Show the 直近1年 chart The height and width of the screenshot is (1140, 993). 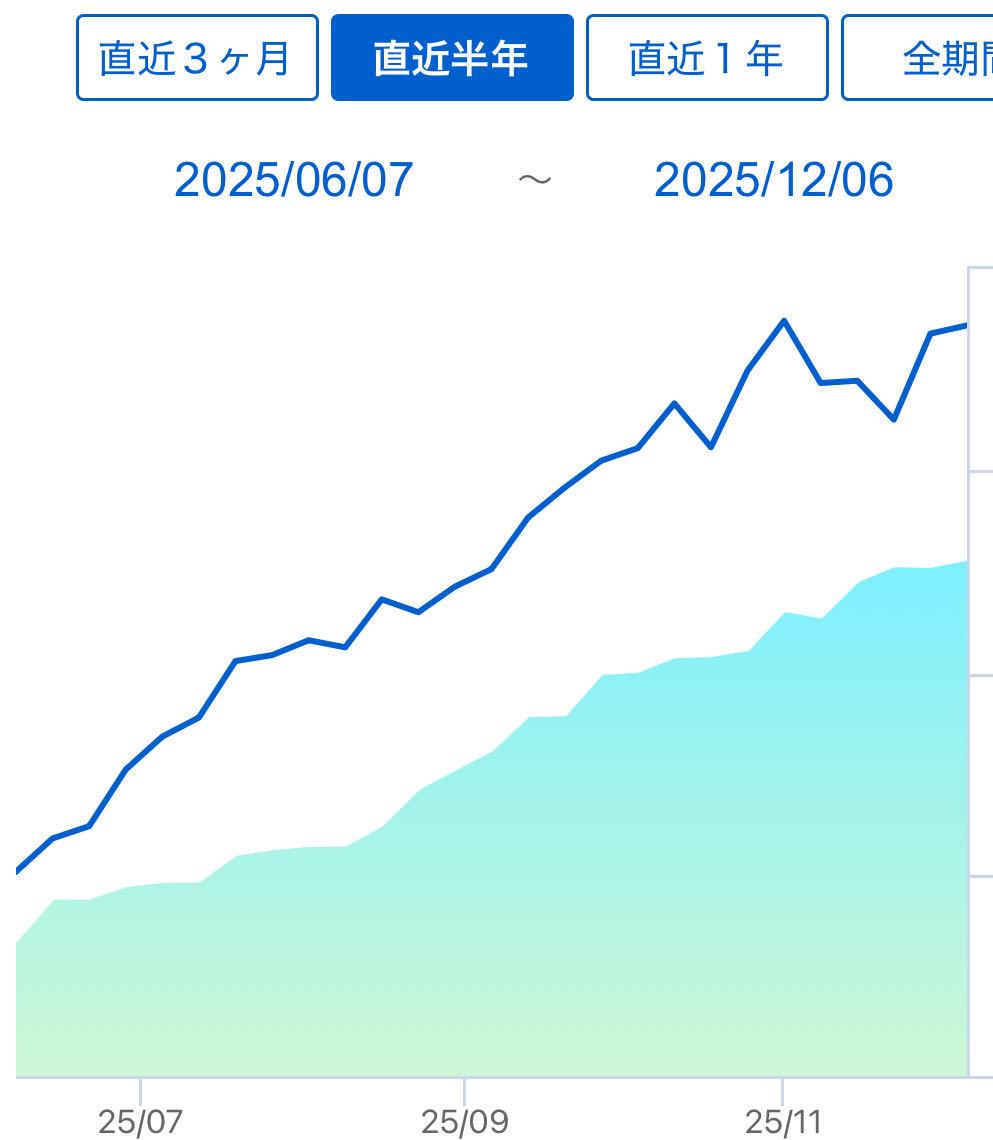pos(707,58)
